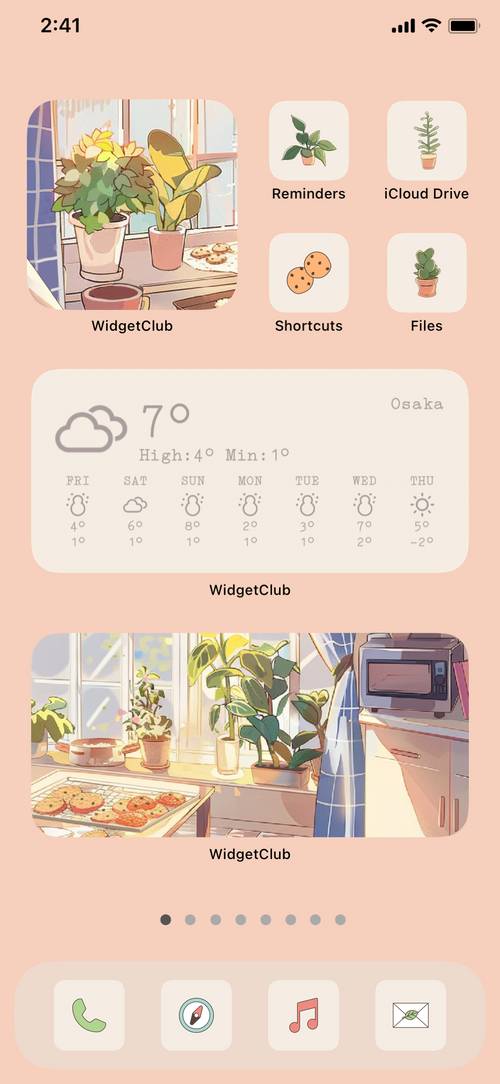500x1084 pixels.
Task: Open iCloud Drive app
Action: click(427, 140)
